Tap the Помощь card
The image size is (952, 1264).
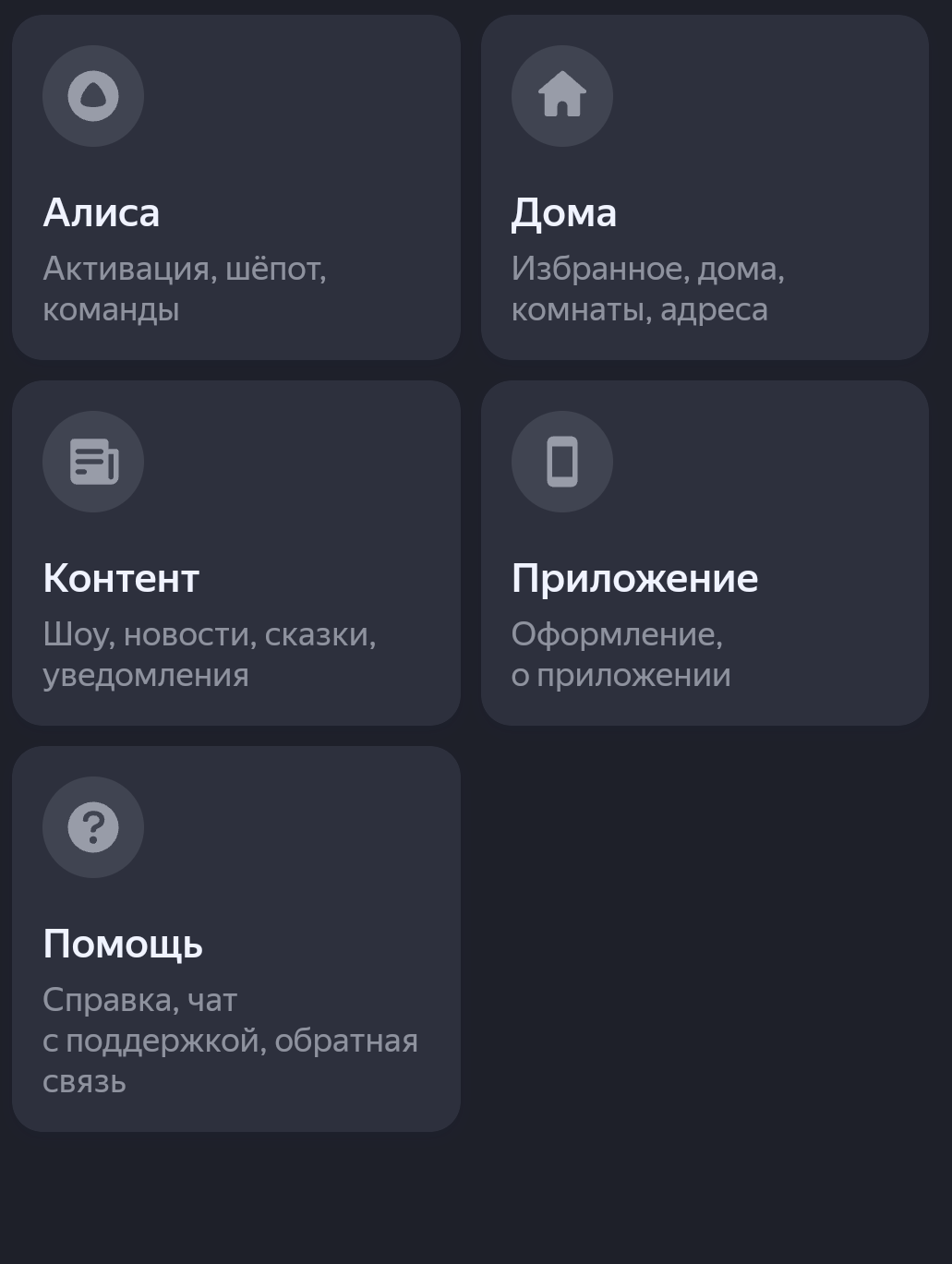tap(236, 939)
